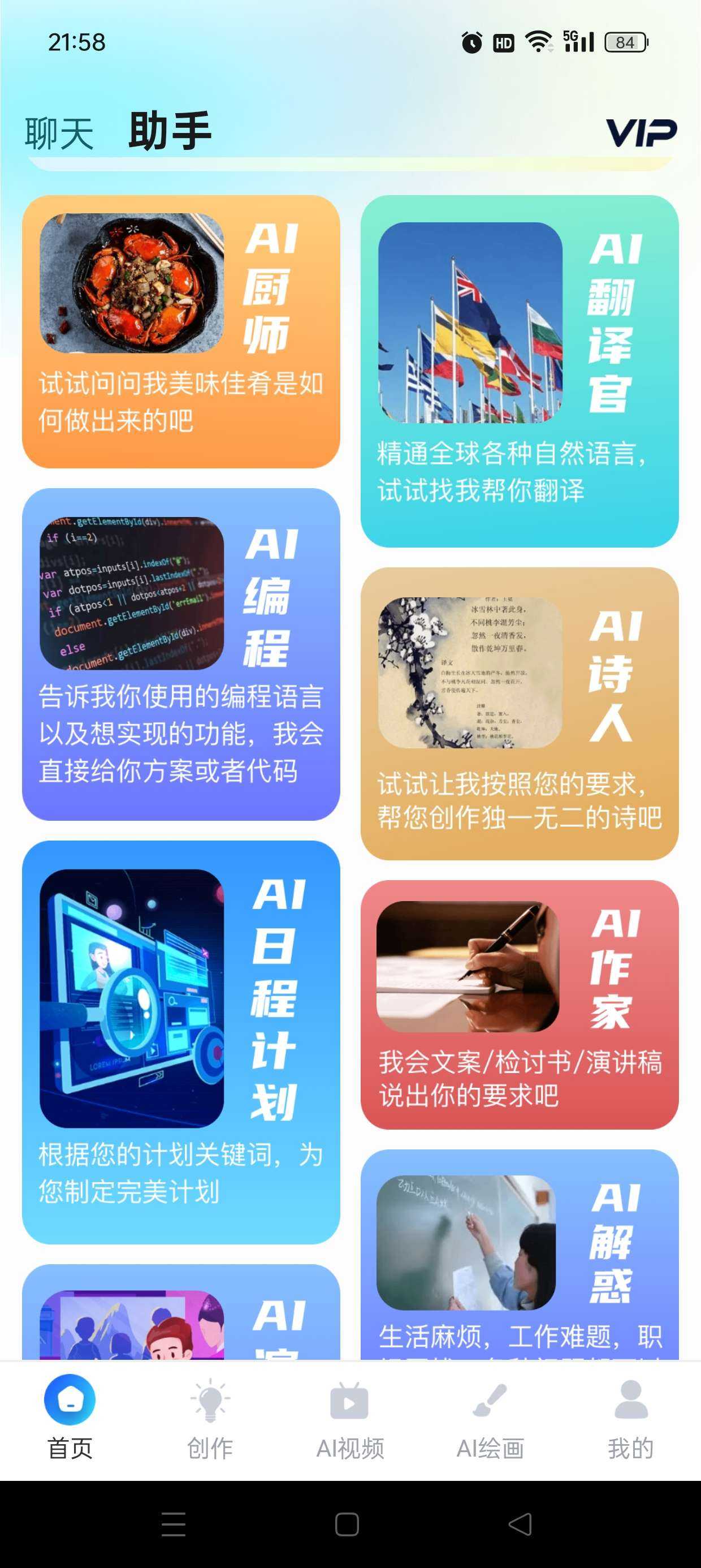Select the 助手 tab
The image size is (701, 1568).
tap(170, 131)
